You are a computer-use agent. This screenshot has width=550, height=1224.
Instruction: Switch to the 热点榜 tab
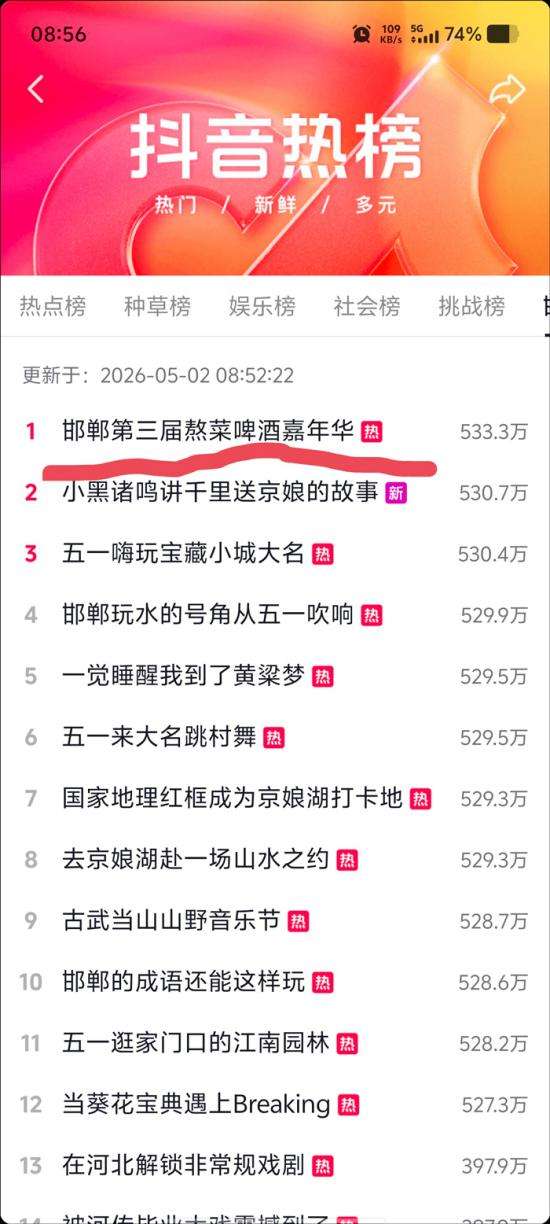[53, 306]
